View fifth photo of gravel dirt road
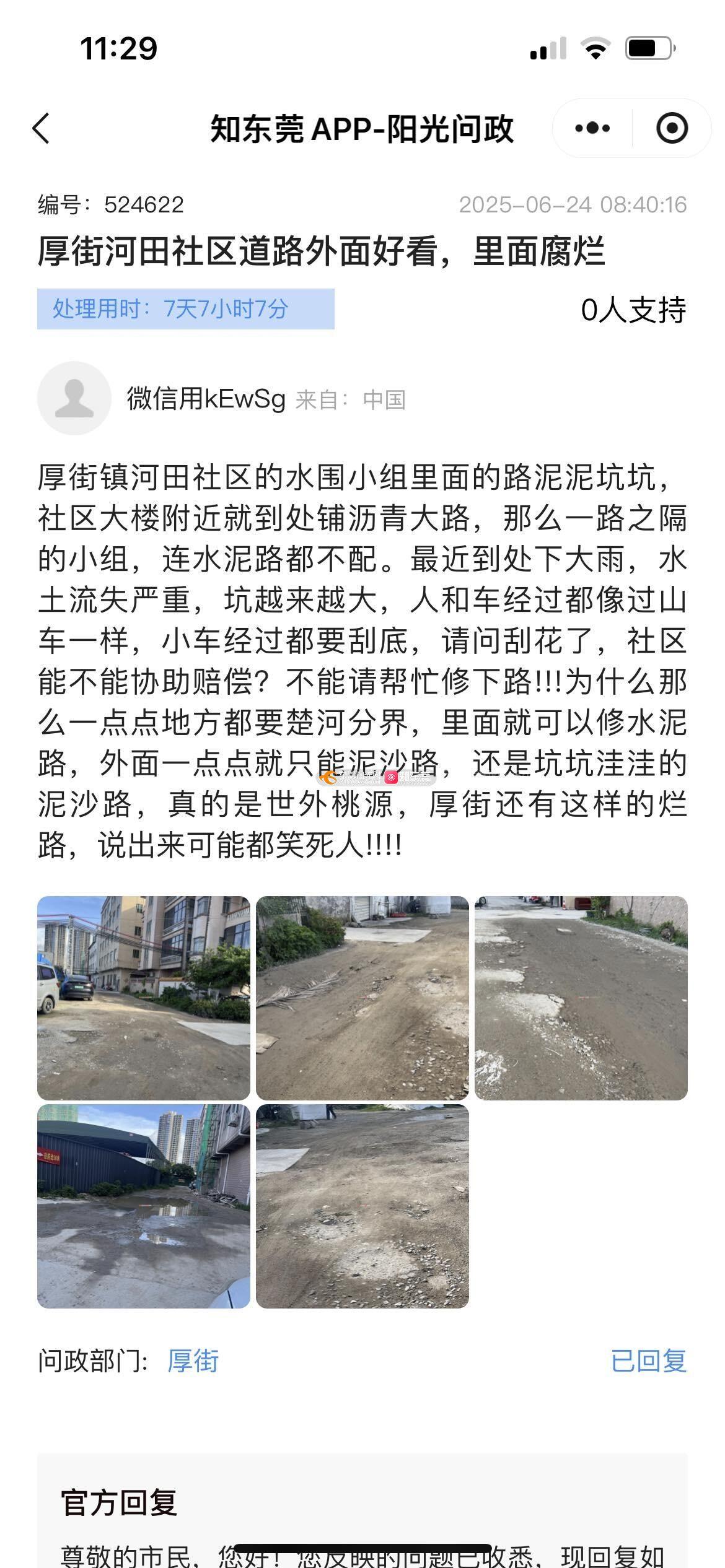 [x=362, y=1206]
